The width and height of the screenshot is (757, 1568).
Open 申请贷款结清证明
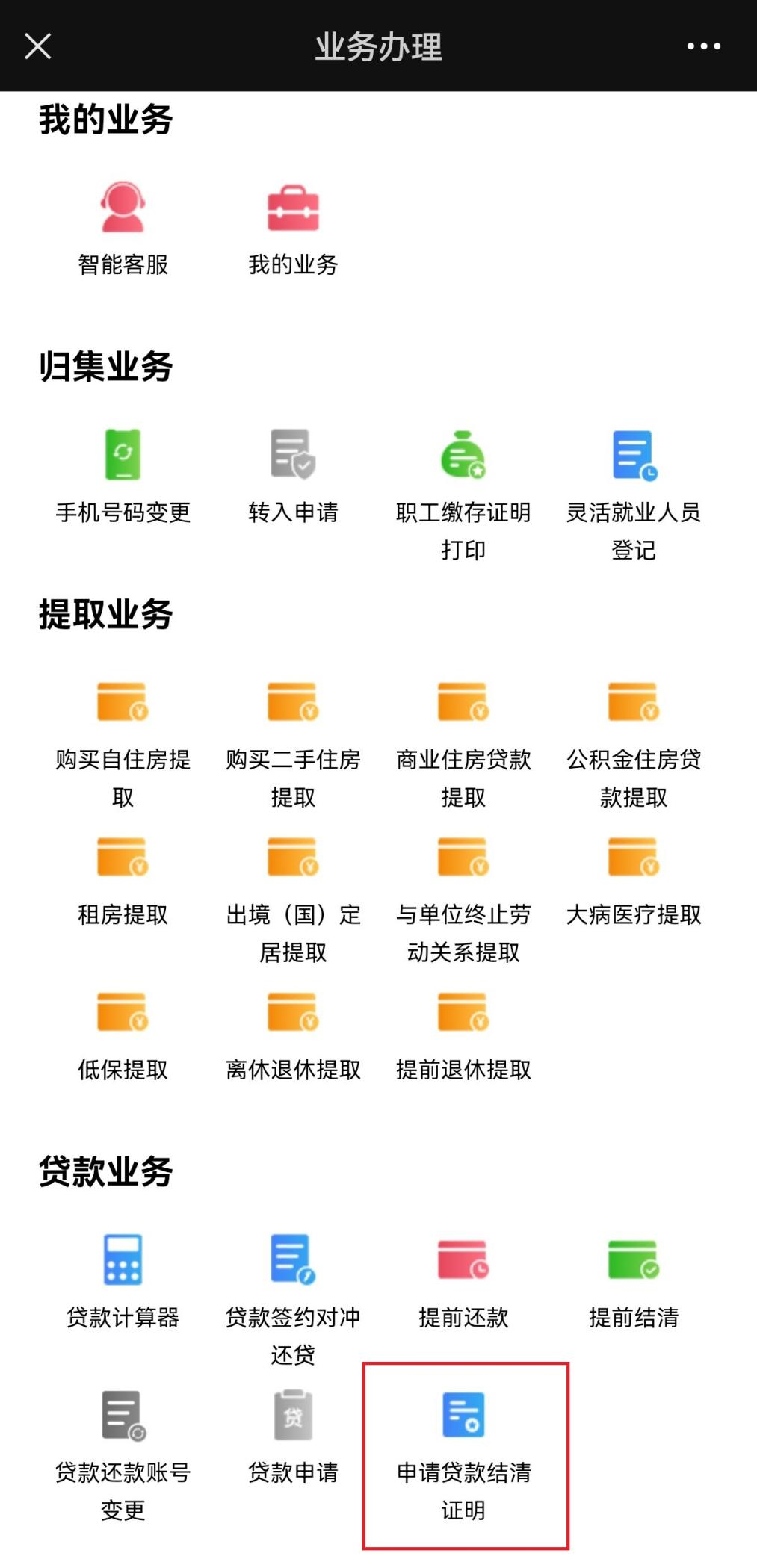[463, 1449]
